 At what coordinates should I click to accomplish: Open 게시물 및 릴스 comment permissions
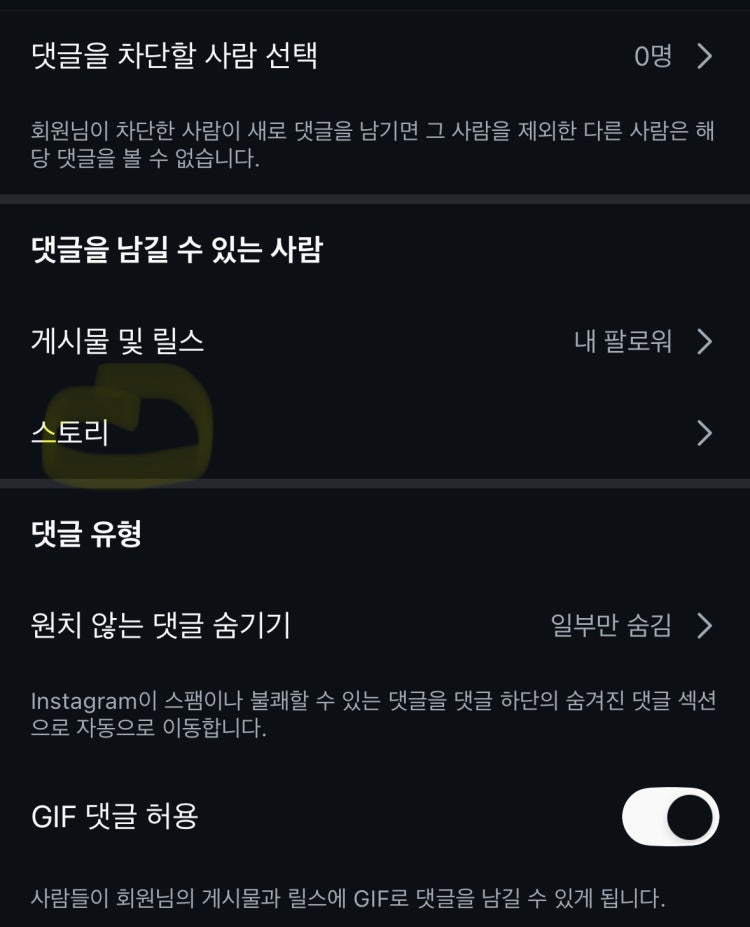pyautogui.click(x=374, y=342)
